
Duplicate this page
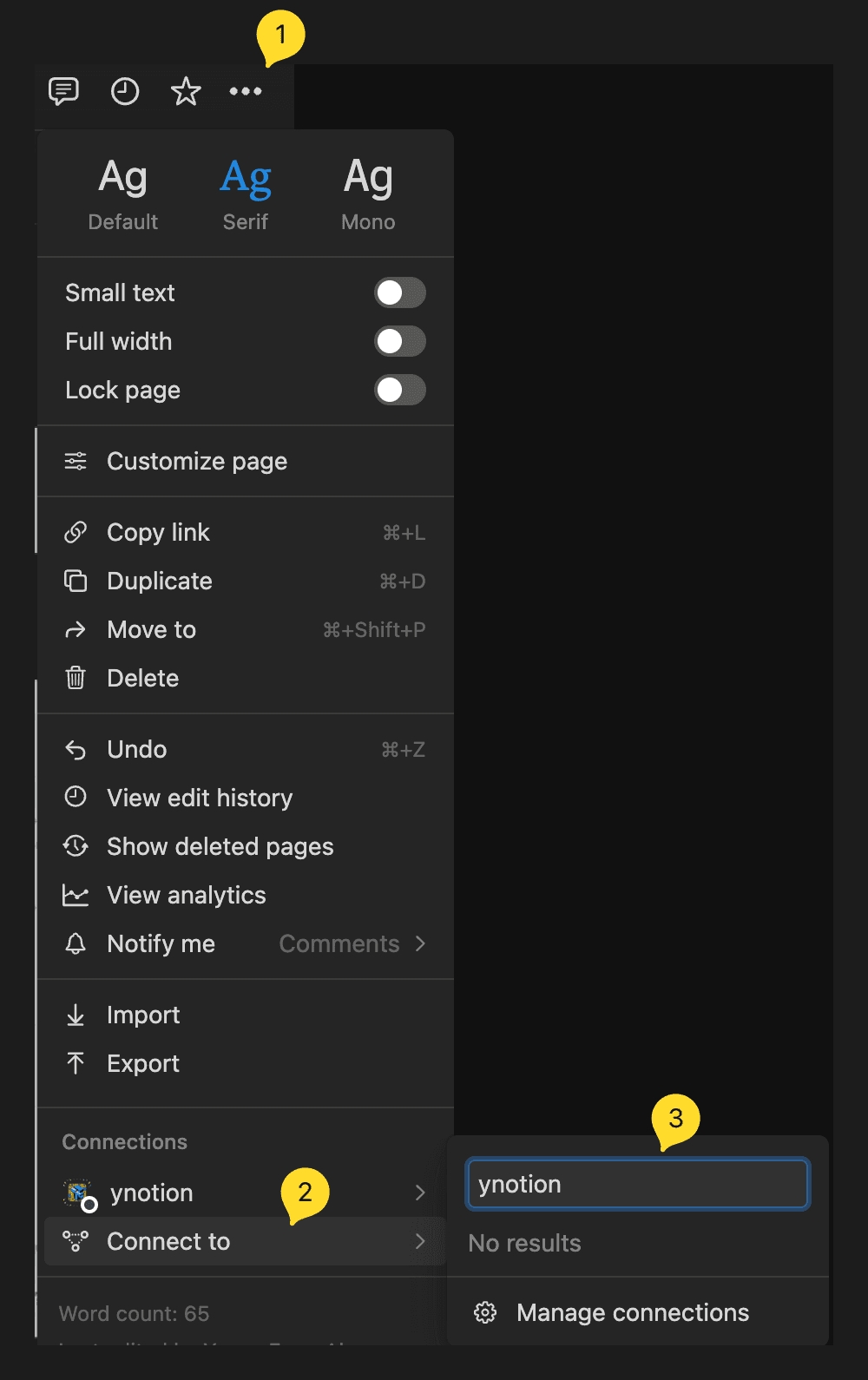tap(160, 582)
